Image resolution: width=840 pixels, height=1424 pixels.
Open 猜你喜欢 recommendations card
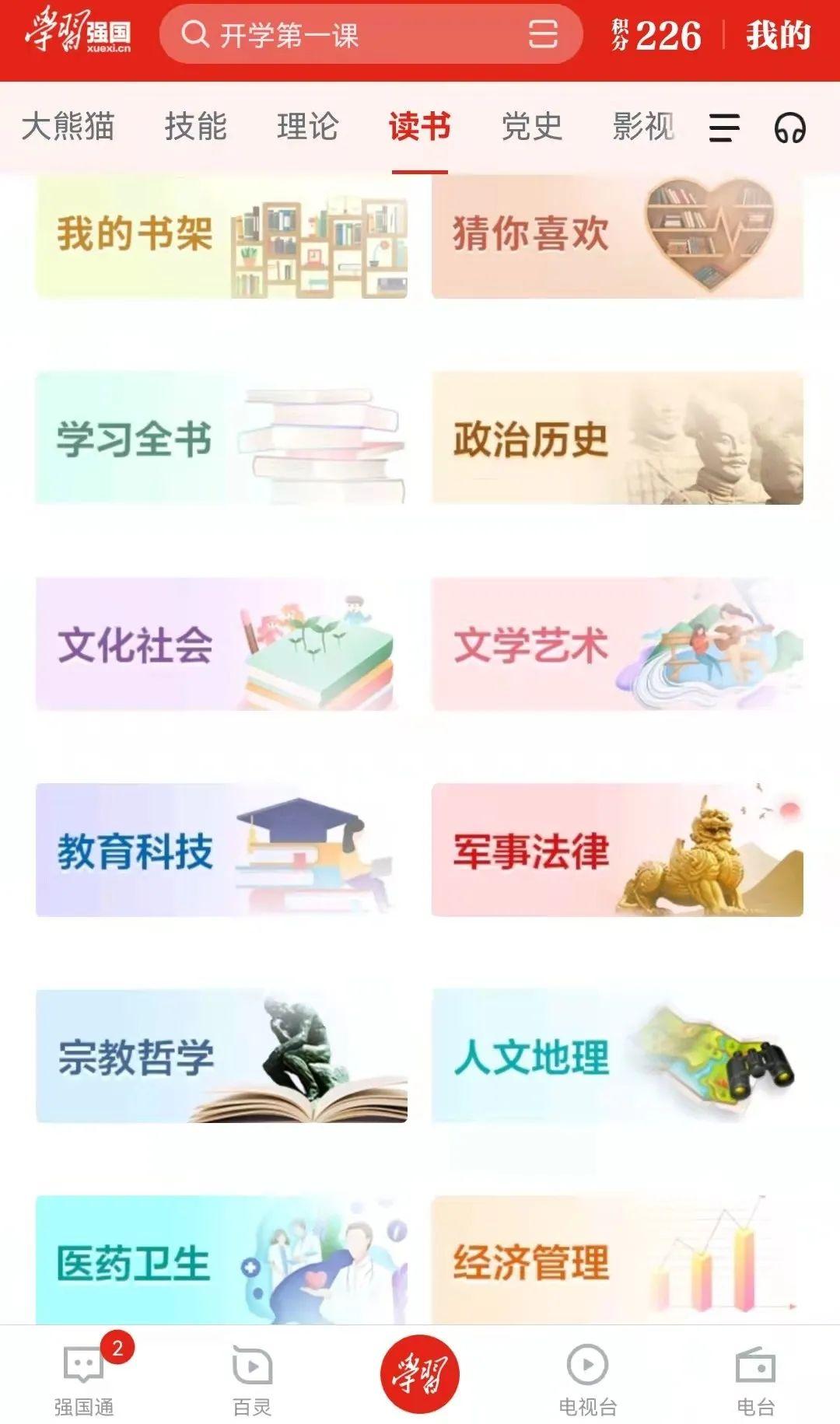(x=617, y=236)
